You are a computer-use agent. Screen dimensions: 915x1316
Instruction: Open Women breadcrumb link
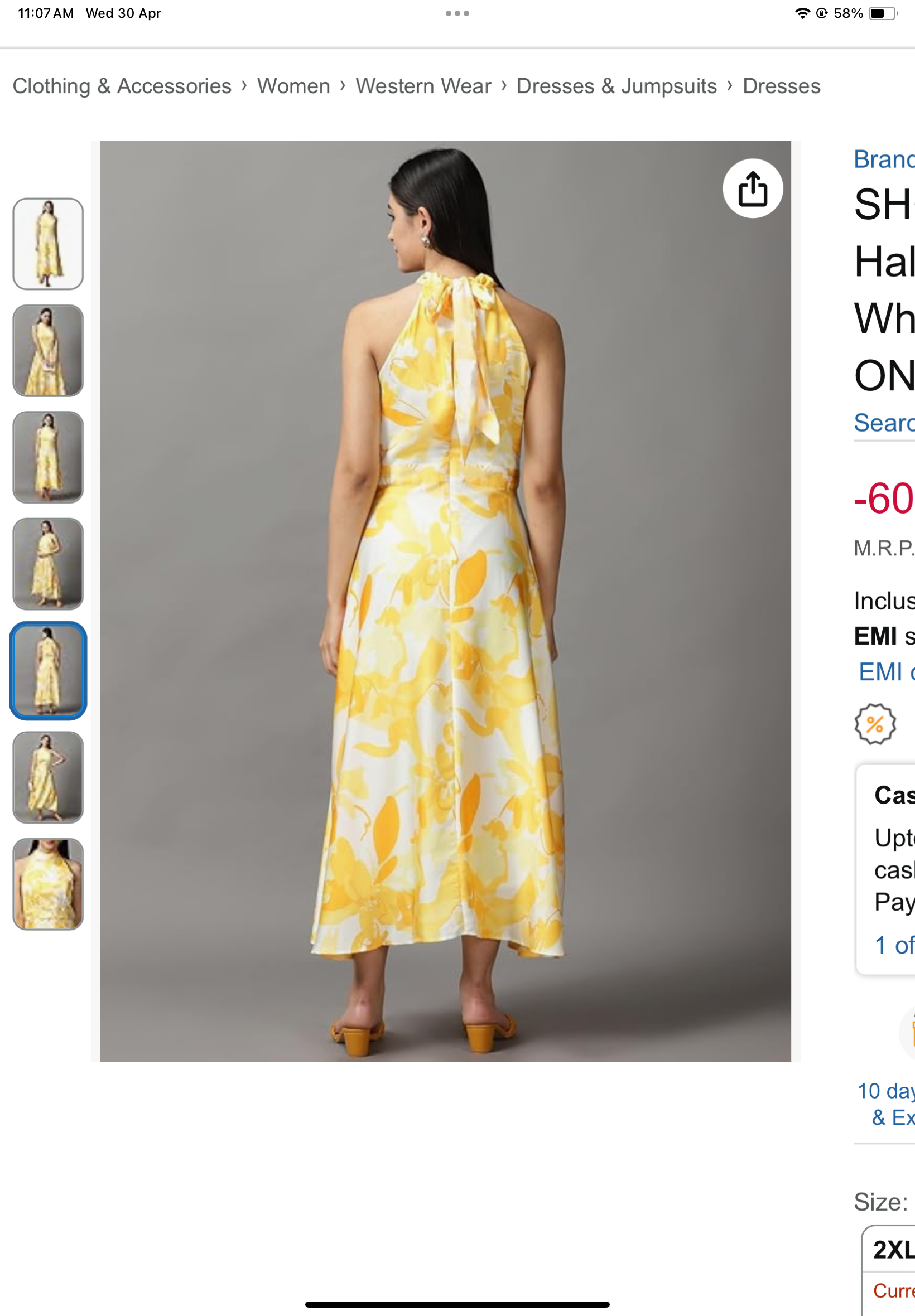[x=293, y=86]
